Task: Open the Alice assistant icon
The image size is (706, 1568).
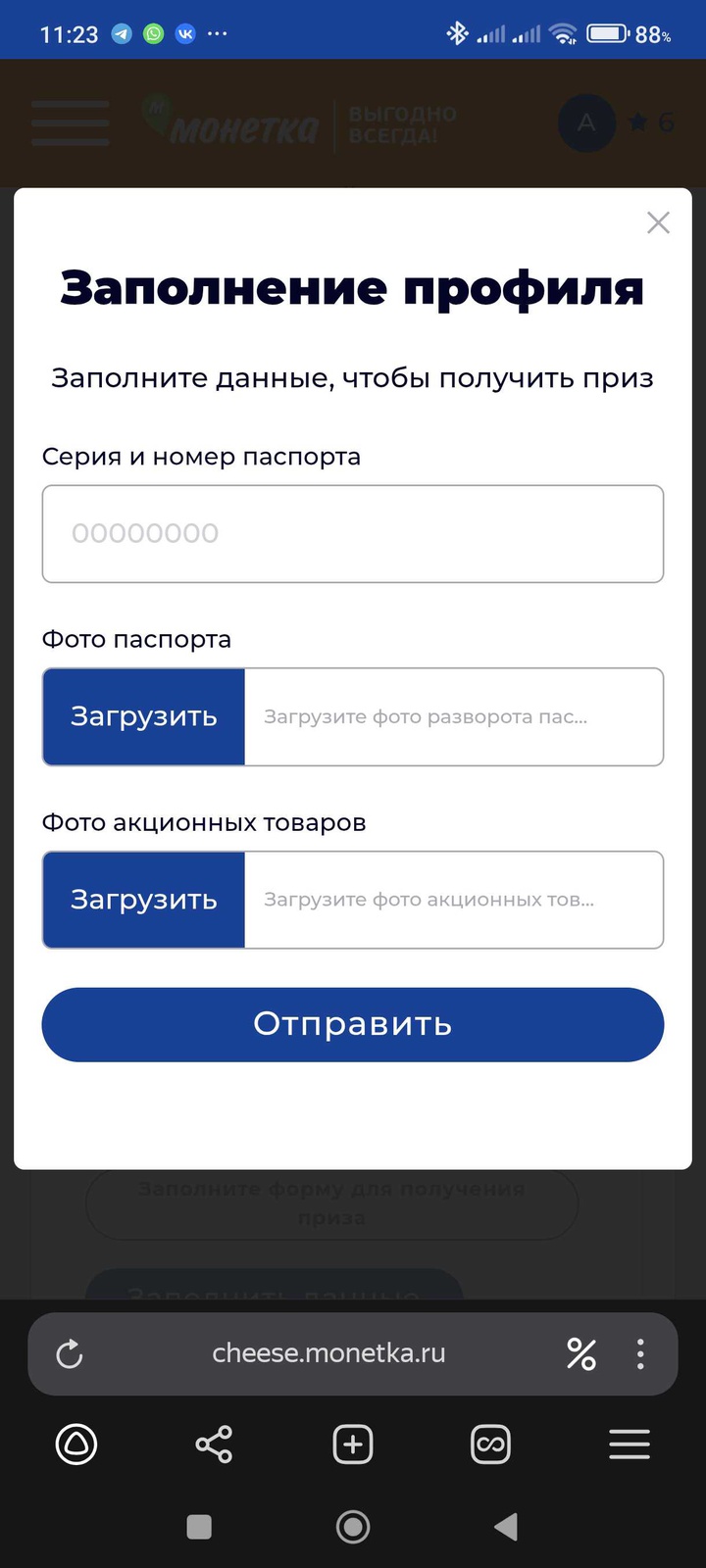Action: (76, 1445)
